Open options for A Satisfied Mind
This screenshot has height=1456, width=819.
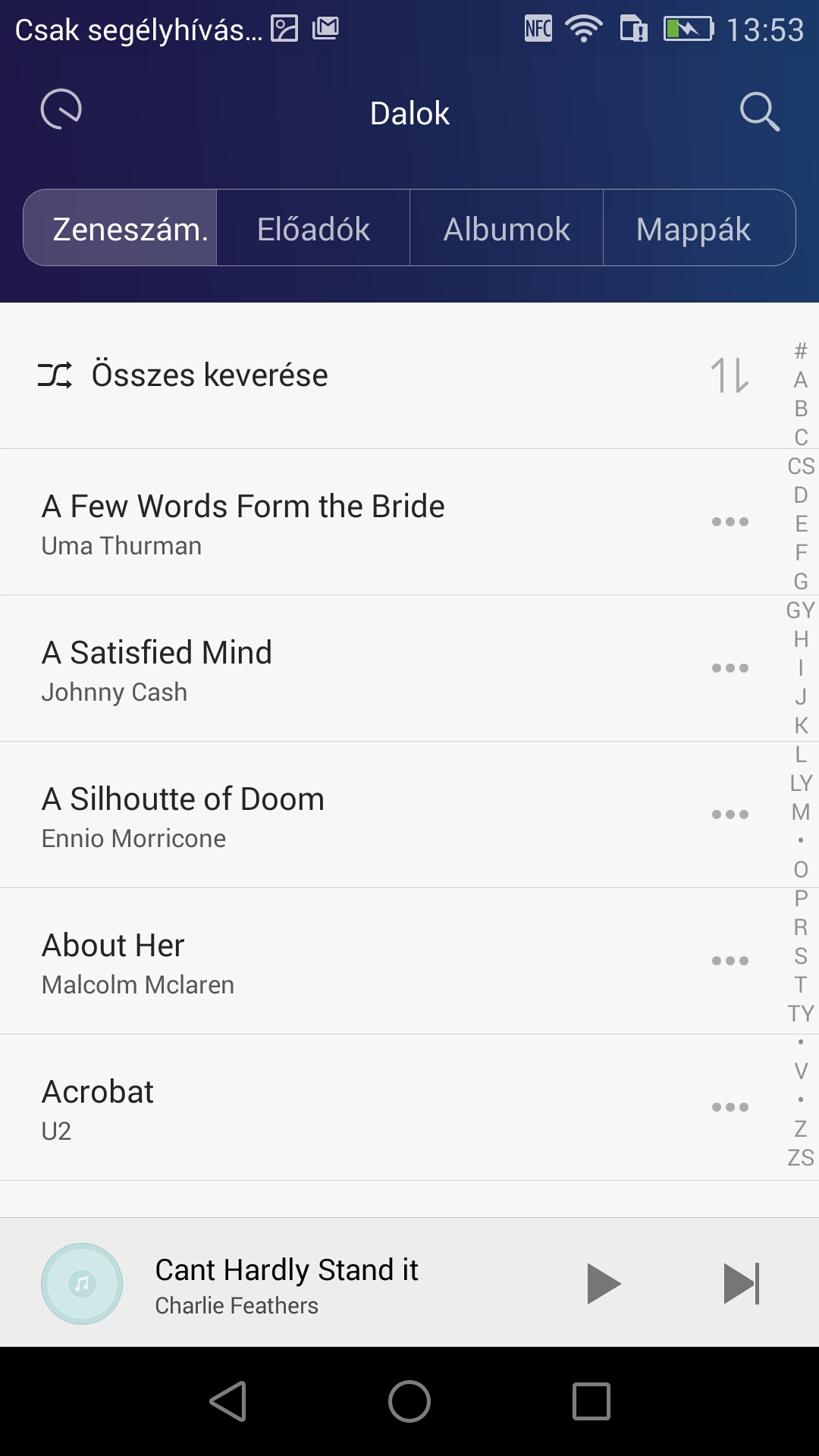(730, 668)
